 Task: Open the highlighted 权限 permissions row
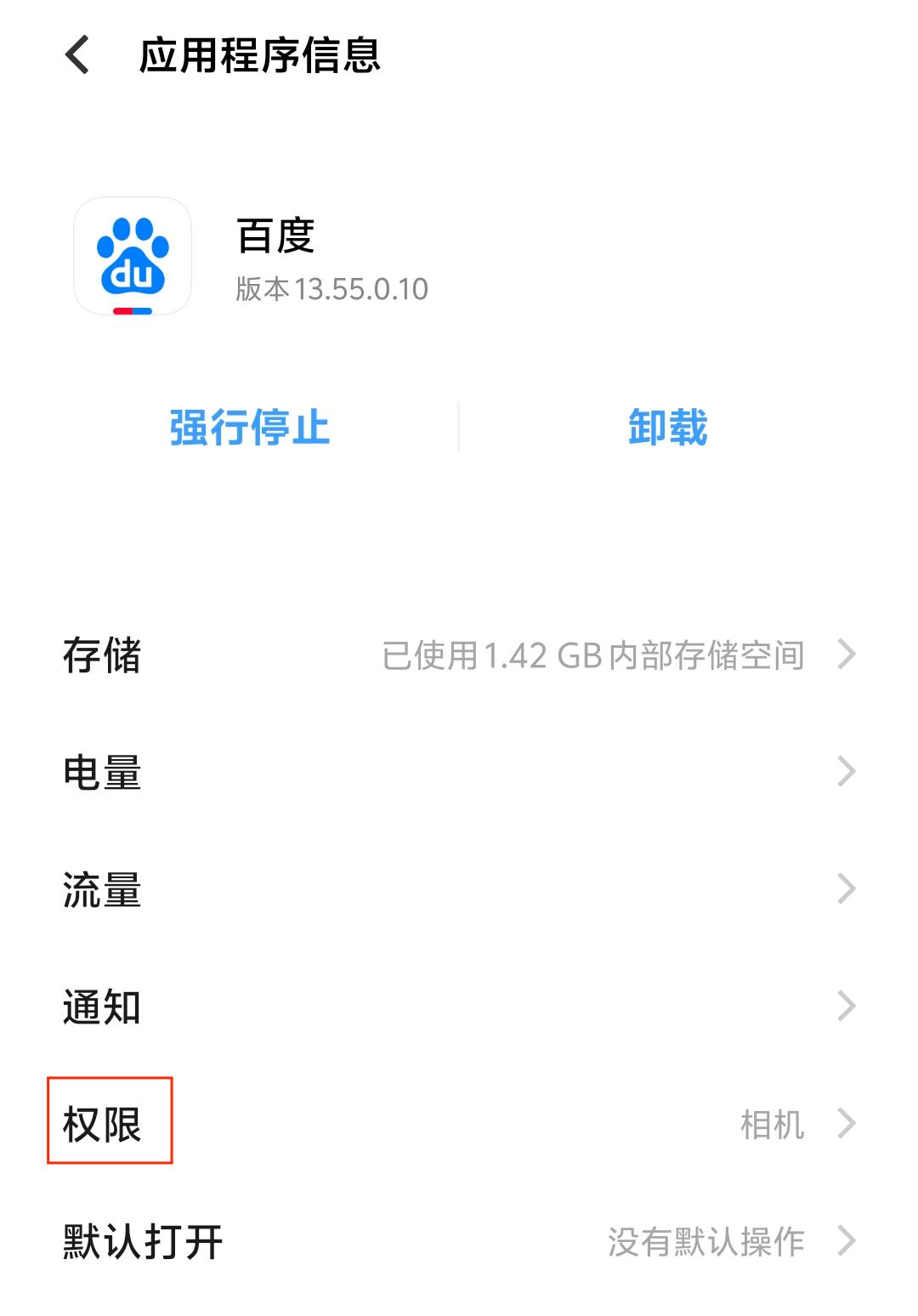[111, 1124]
